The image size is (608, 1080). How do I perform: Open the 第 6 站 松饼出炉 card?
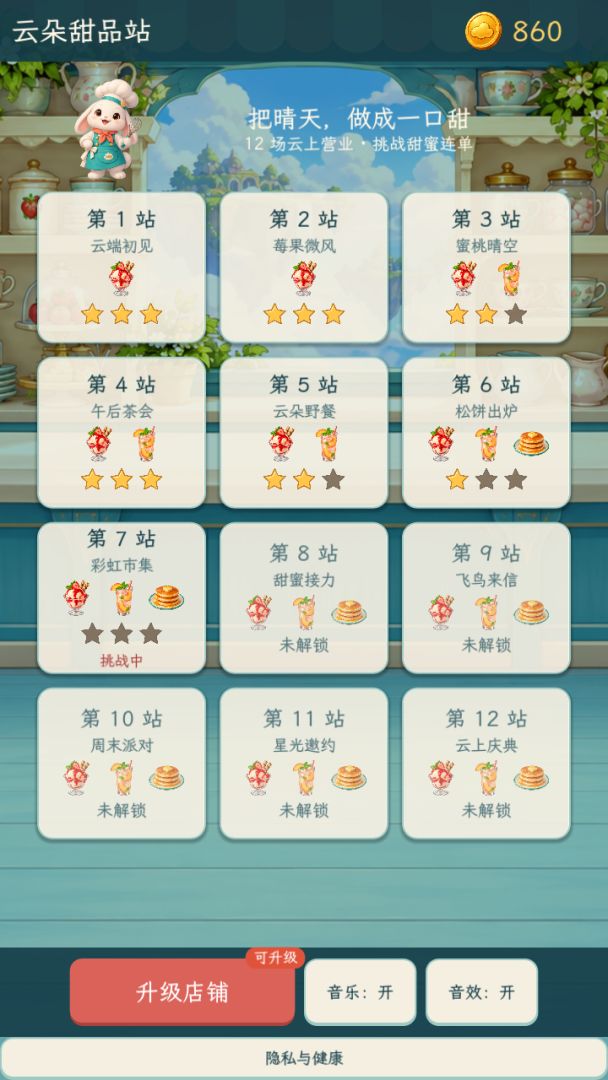click(x=486, y=433)
